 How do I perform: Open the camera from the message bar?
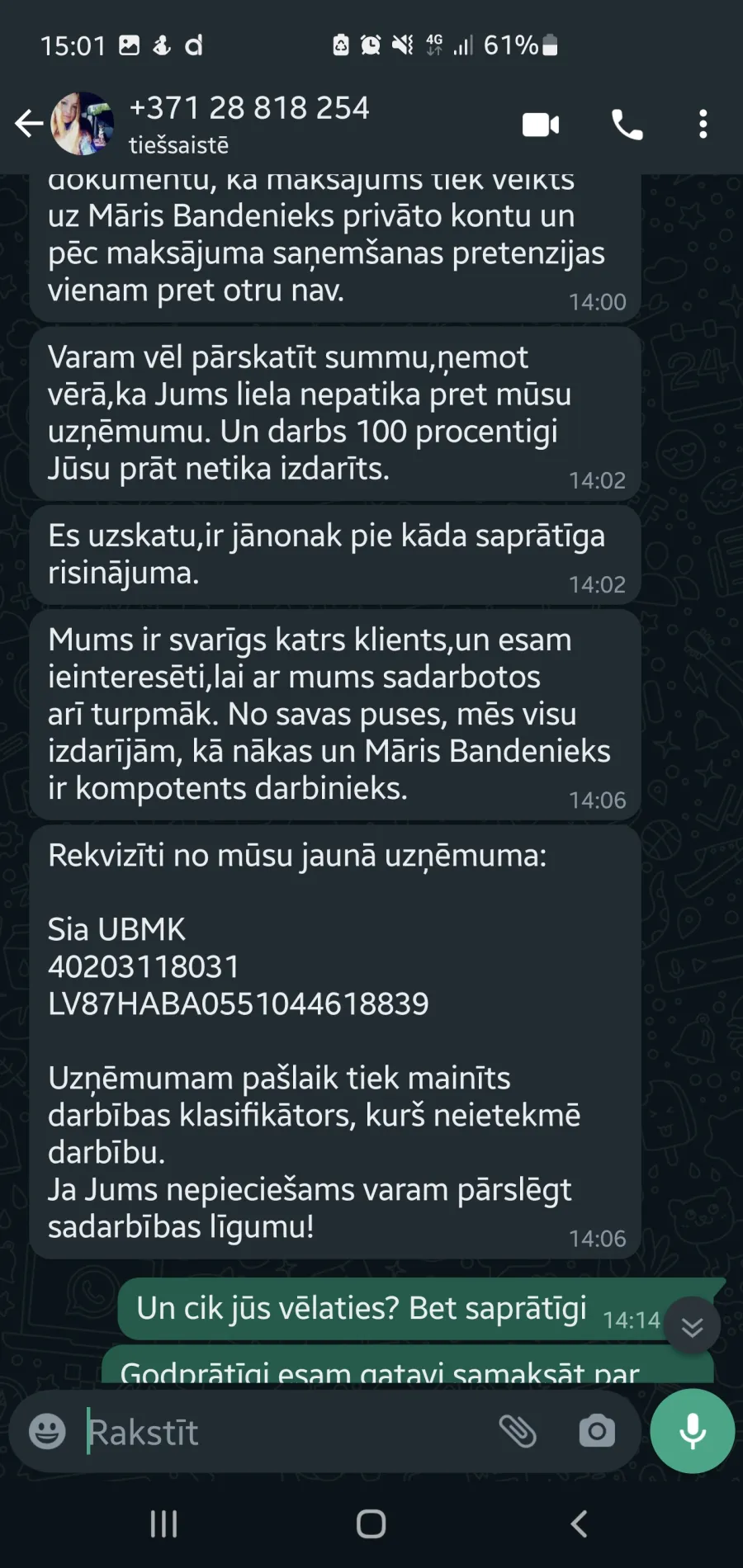coord(597,1431)
